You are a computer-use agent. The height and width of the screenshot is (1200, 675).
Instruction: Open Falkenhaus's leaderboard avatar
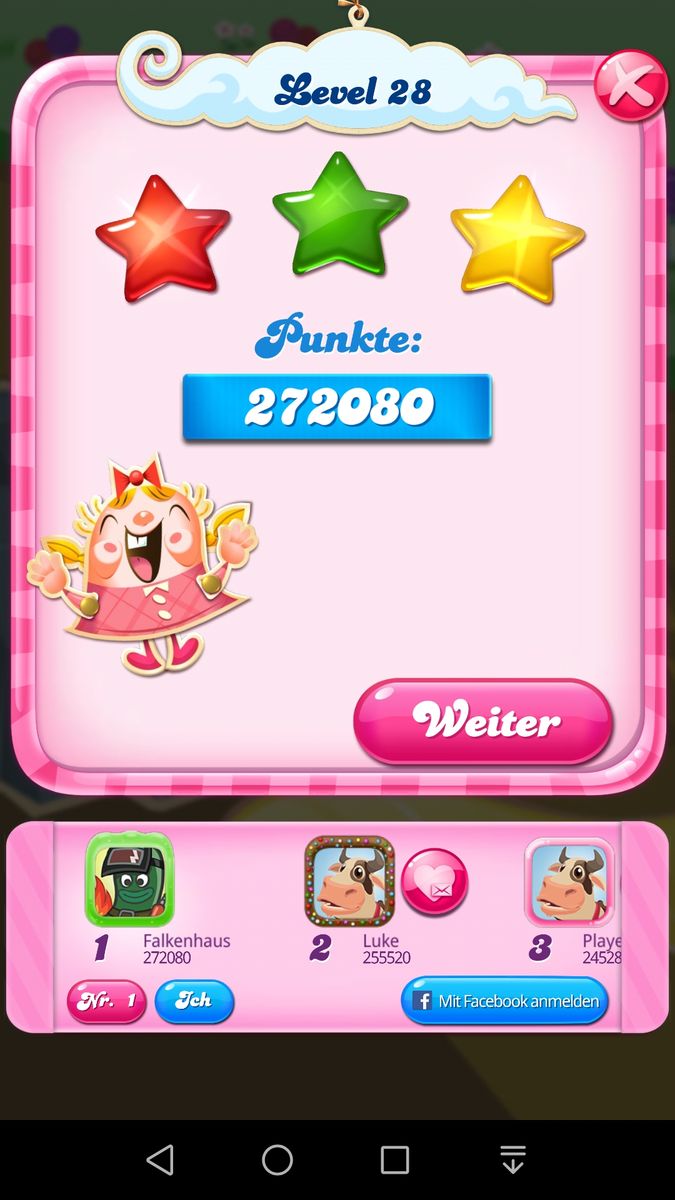[130, 880]
